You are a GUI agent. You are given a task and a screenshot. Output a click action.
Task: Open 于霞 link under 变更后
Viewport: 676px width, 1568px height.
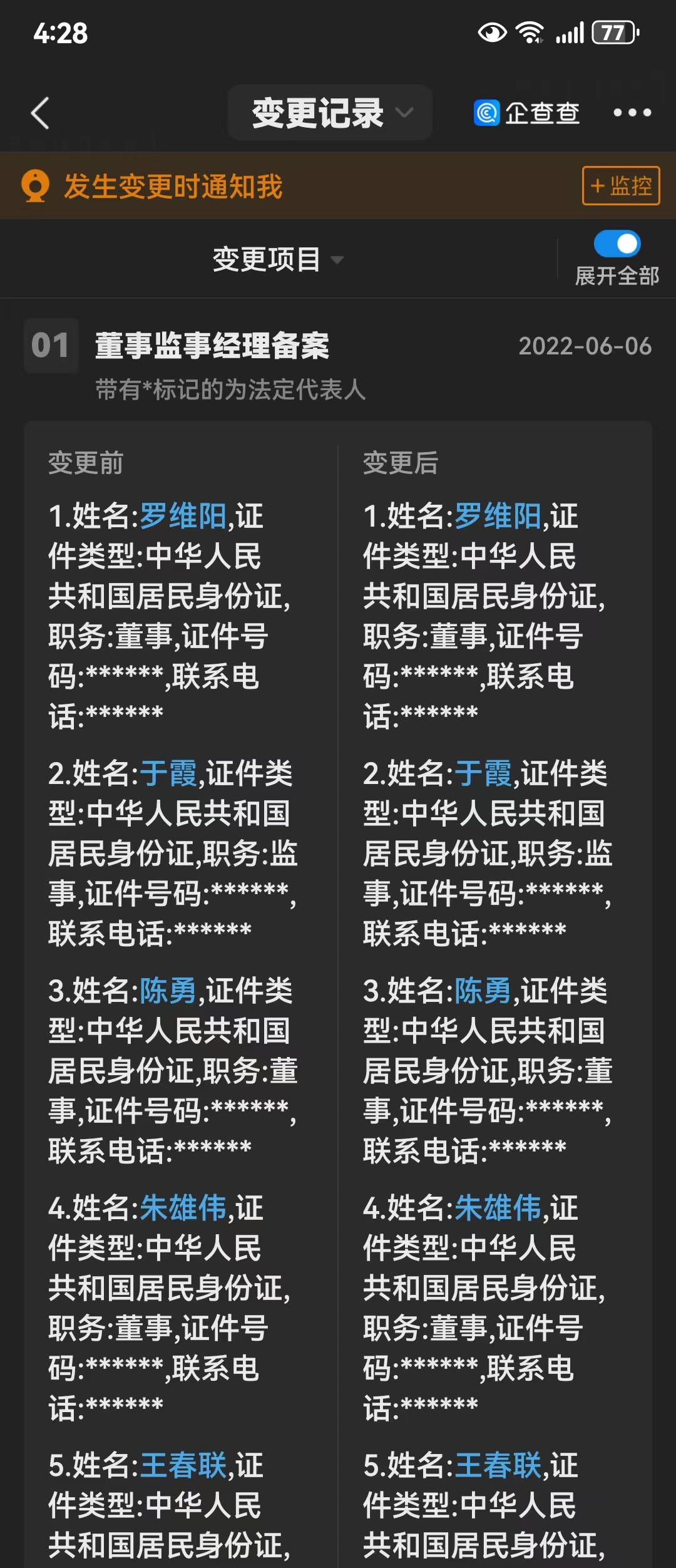coord(483,774)
